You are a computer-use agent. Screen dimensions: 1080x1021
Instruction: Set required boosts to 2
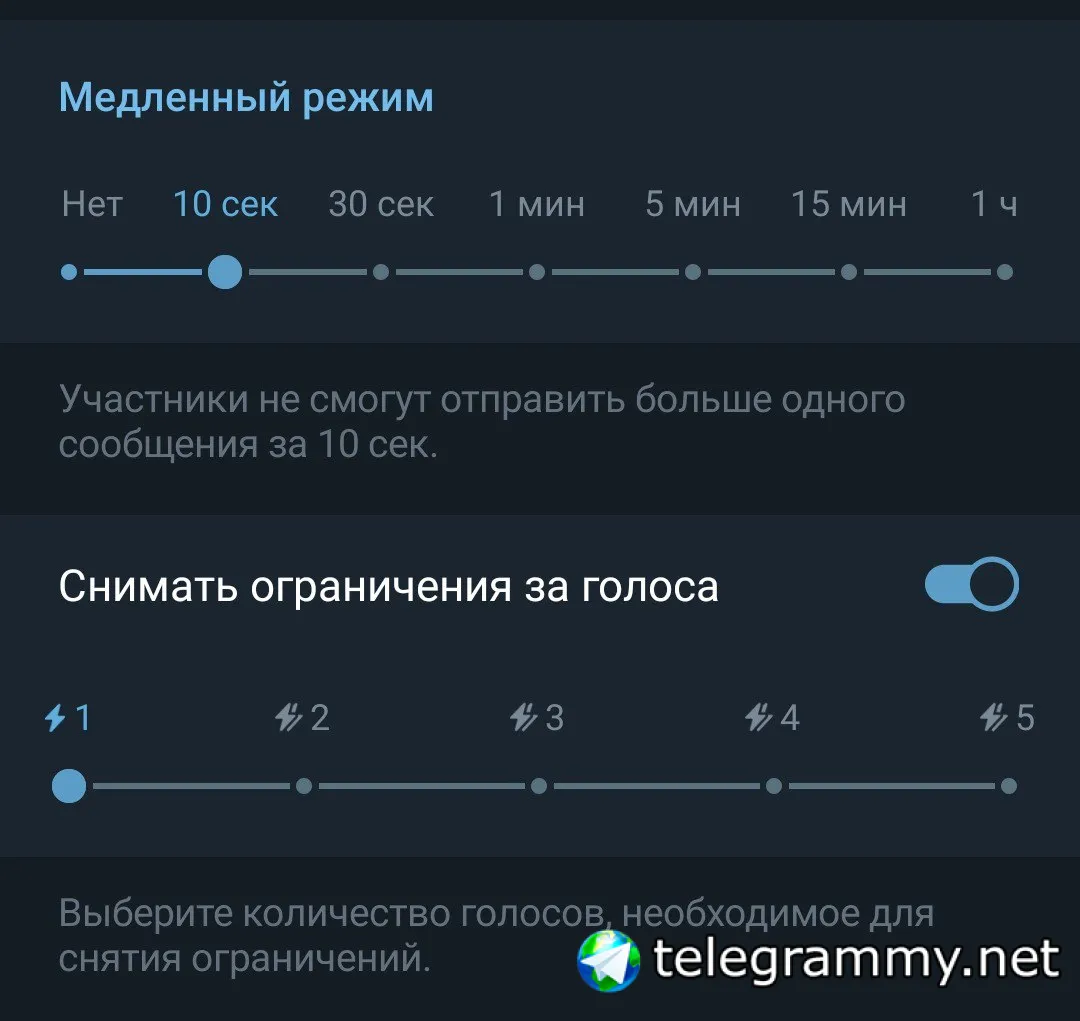[304, 786]
